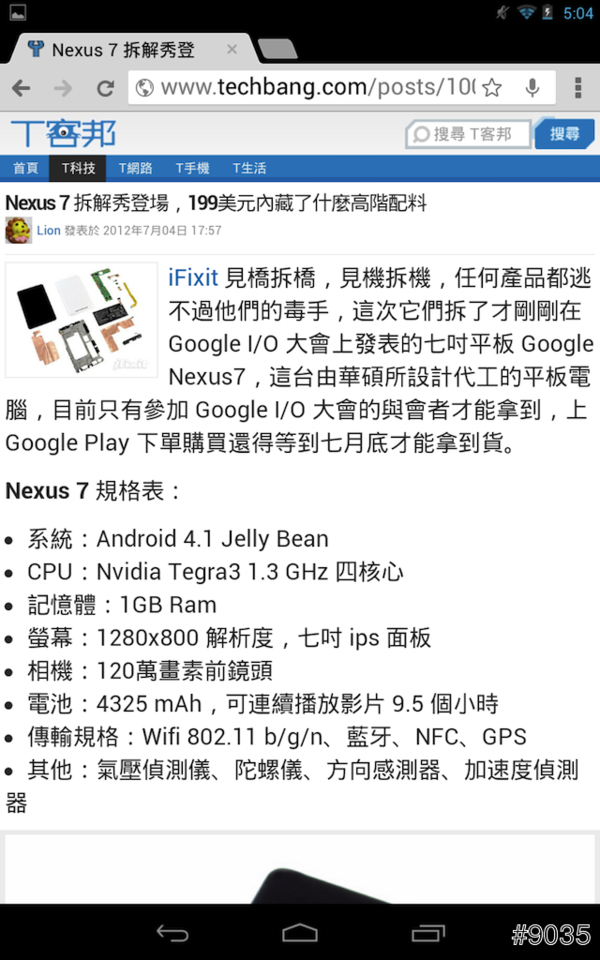Image resolution: width=600 pixels, height=960 pixels.
Task: Tap the blue 搜尋 search button
Action: pyautogui.click(x=564, y=134)
